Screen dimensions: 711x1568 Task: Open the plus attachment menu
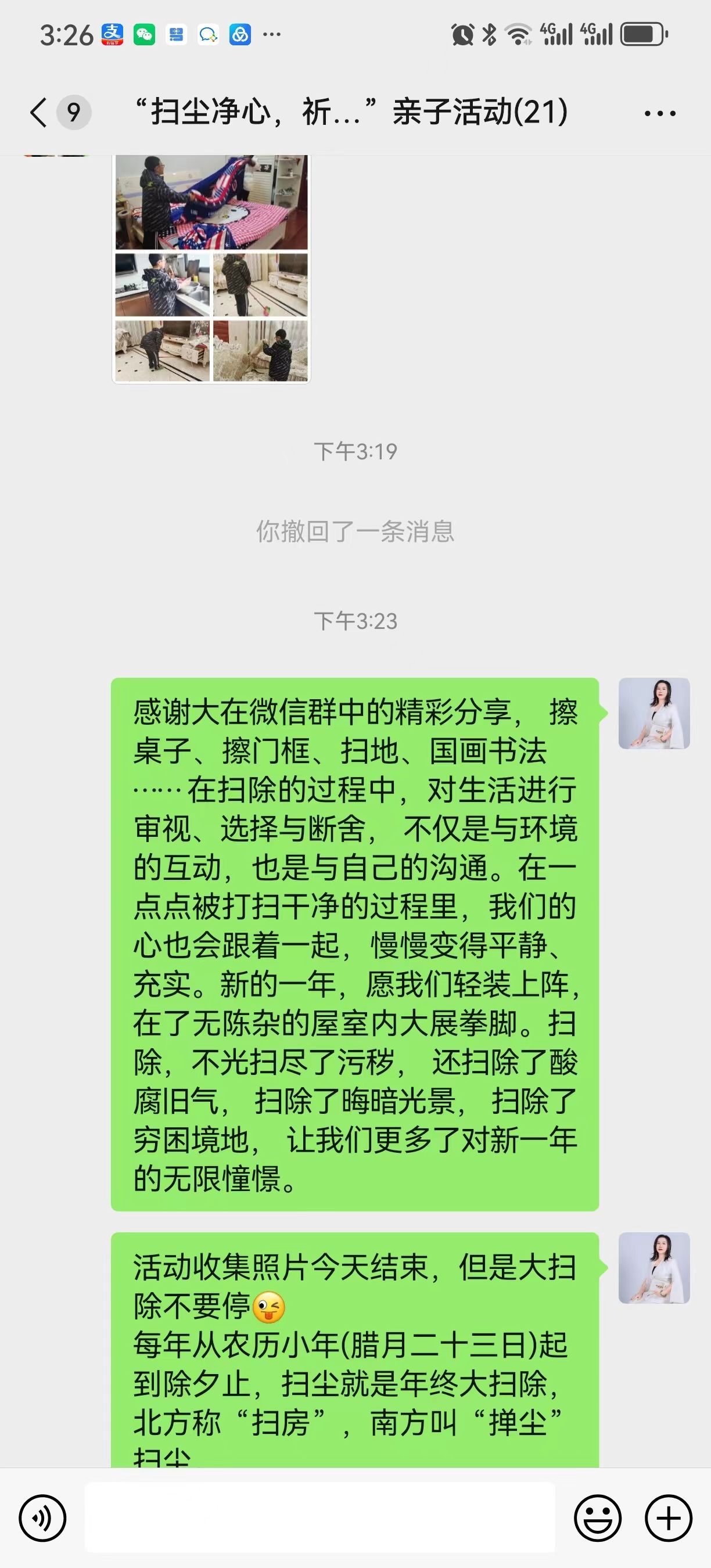tap(669, 1518)
